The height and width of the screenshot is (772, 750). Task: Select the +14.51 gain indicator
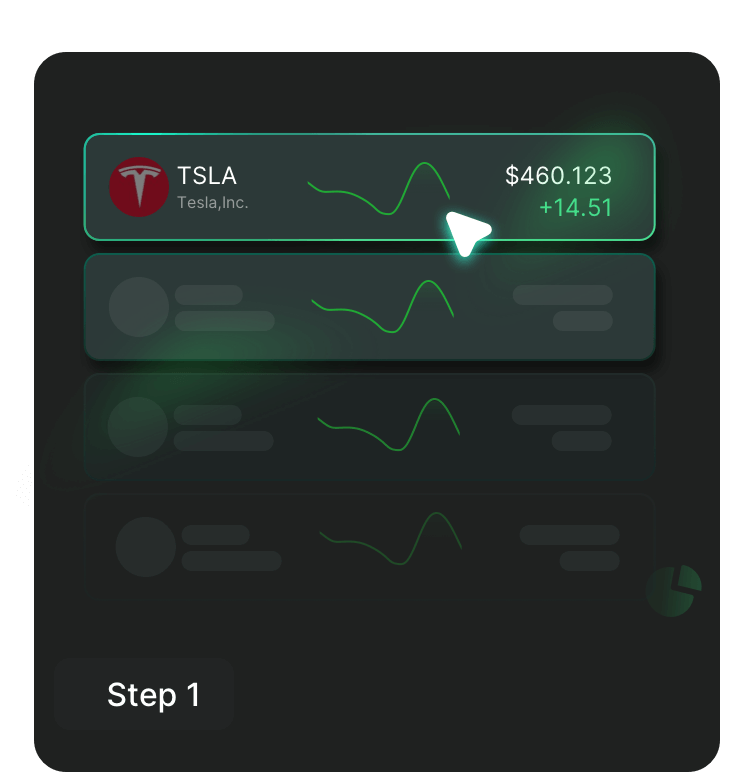pyautogui.click(x=575, y=209)
